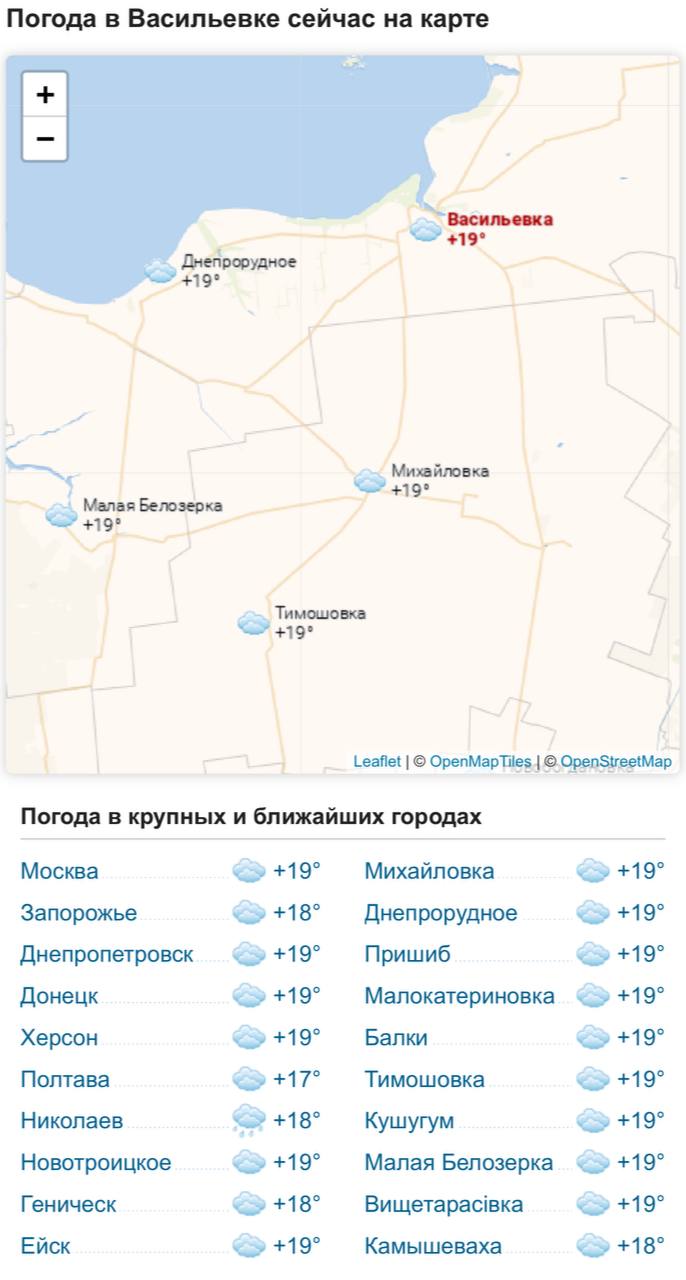The width and height of the screenshot is (686, 1280).
Task: Zoom in the map with plus button
Action: [x=45, y=95]
